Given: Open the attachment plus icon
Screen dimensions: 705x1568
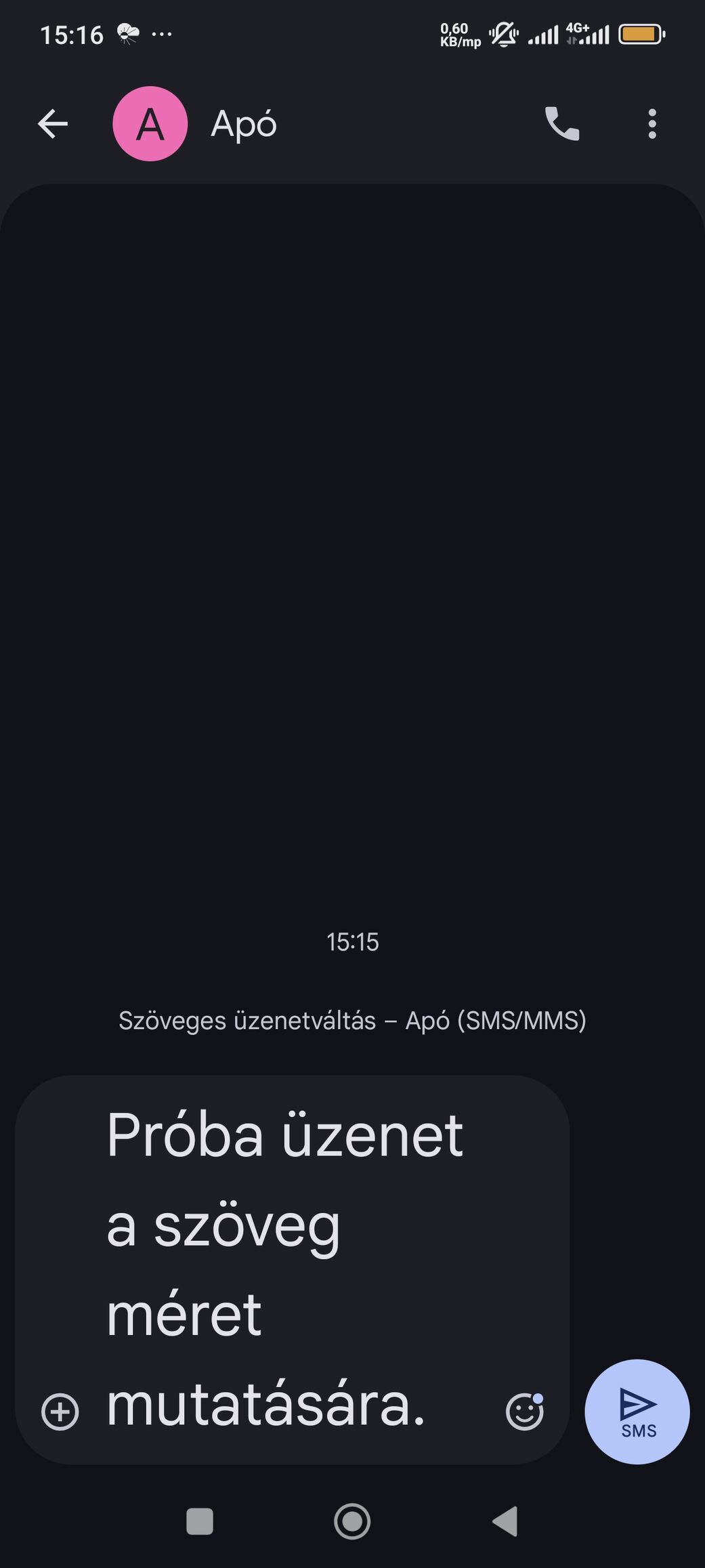Looking at the screenshot, I should pyautogui.click(x=60, y=1412).
